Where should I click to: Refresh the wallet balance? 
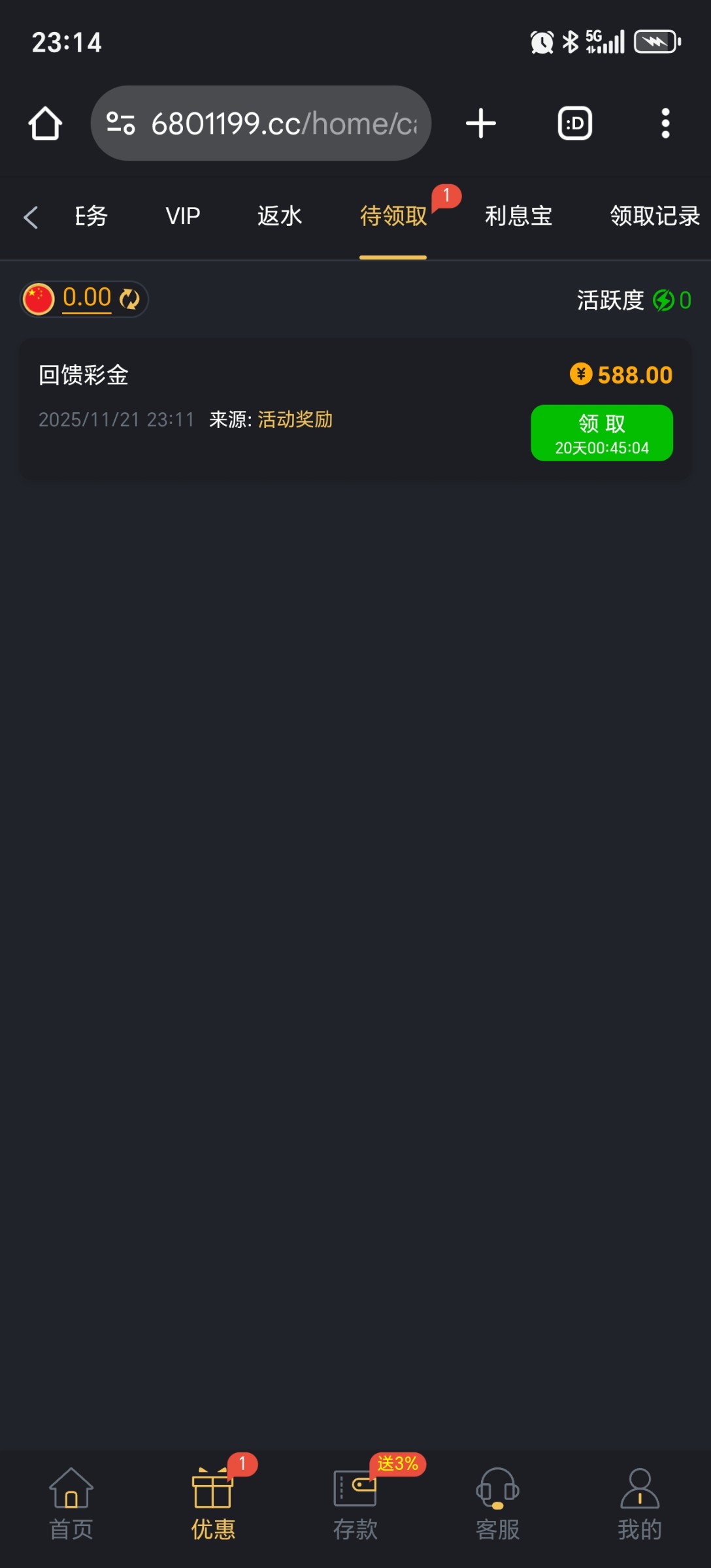pyautogui.click(x=129, y=299)
